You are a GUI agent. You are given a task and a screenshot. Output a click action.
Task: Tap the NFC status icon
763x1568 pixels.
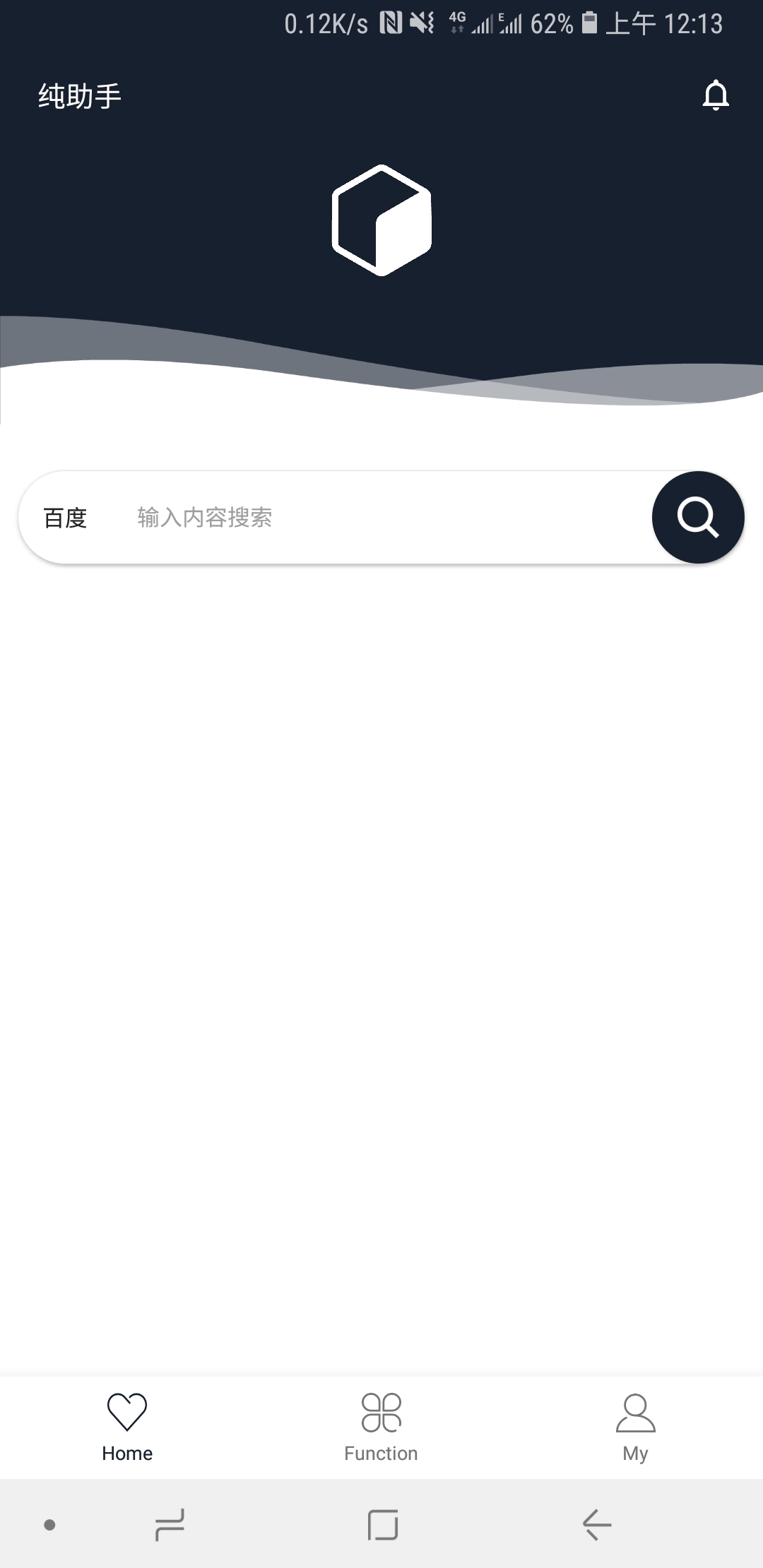coord(390,22)
